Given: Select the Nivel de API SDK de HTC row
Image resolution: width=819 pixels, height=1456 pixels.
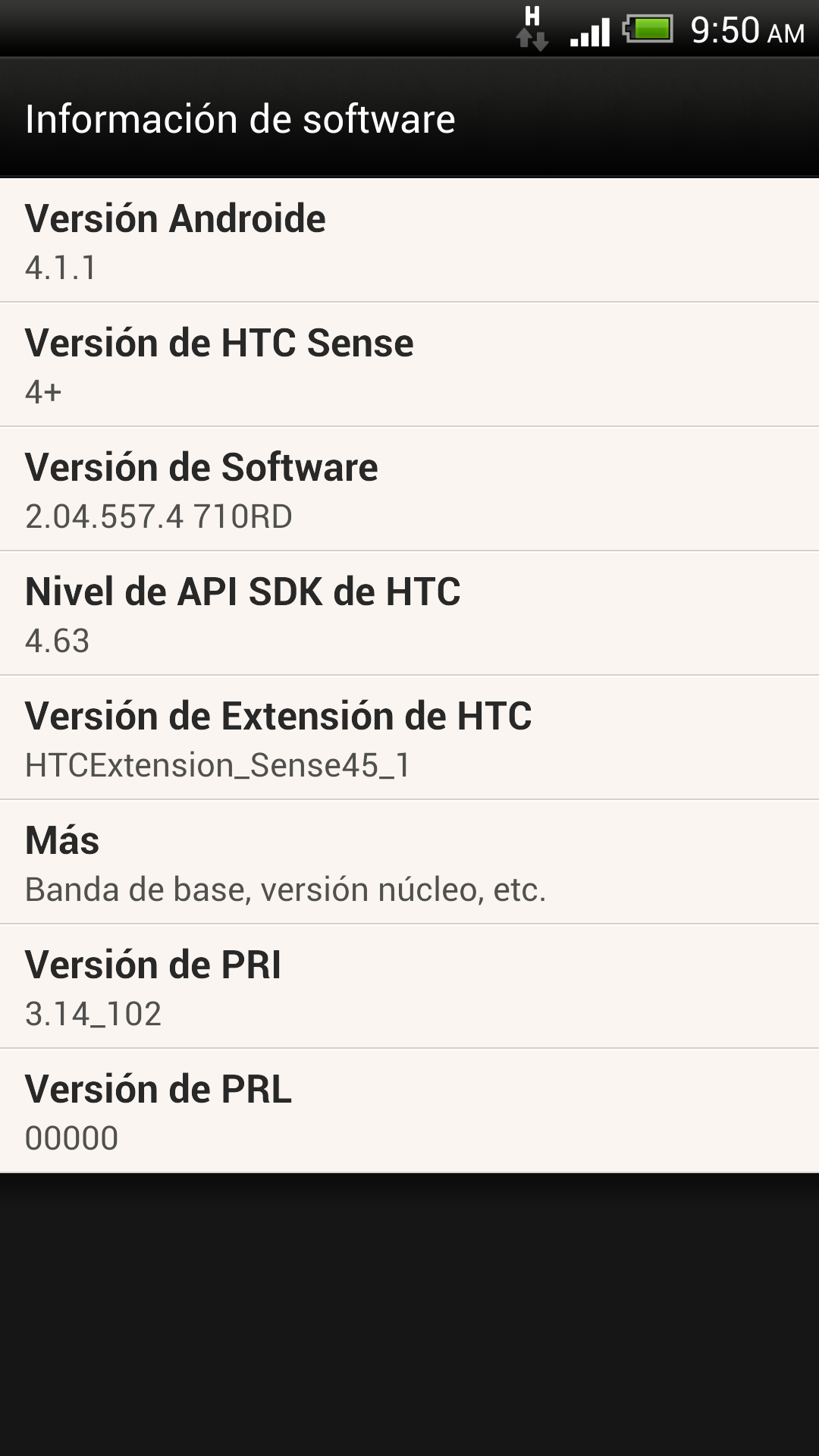Looking at the screenshot, I should point(409,613).
